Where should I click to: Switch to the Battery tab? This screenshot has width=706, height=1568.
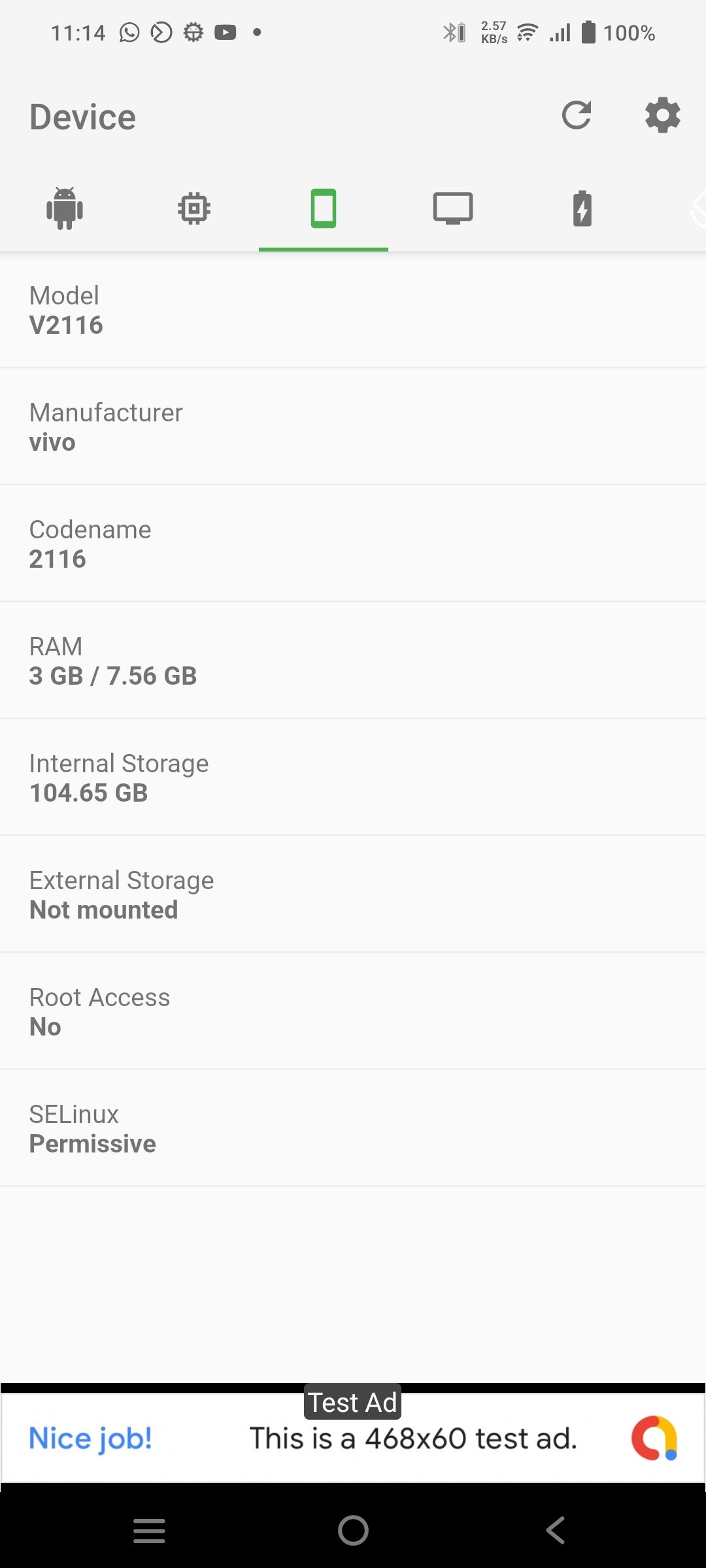click(582, 208)
